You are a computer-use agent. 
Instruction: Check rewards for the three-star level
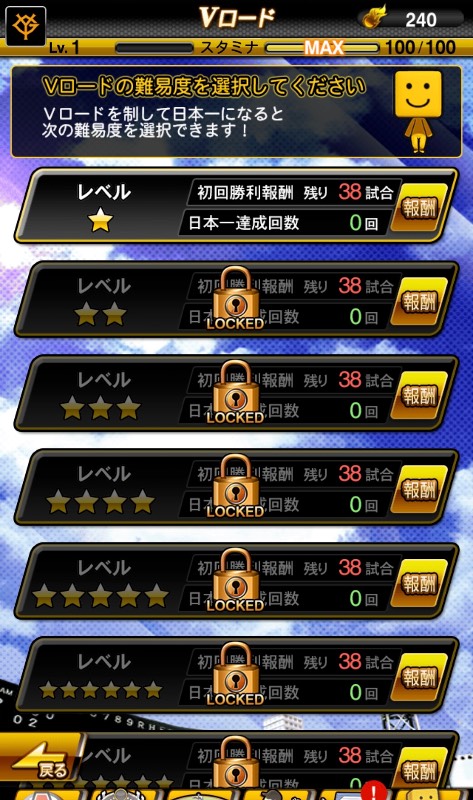coord(419,395)
